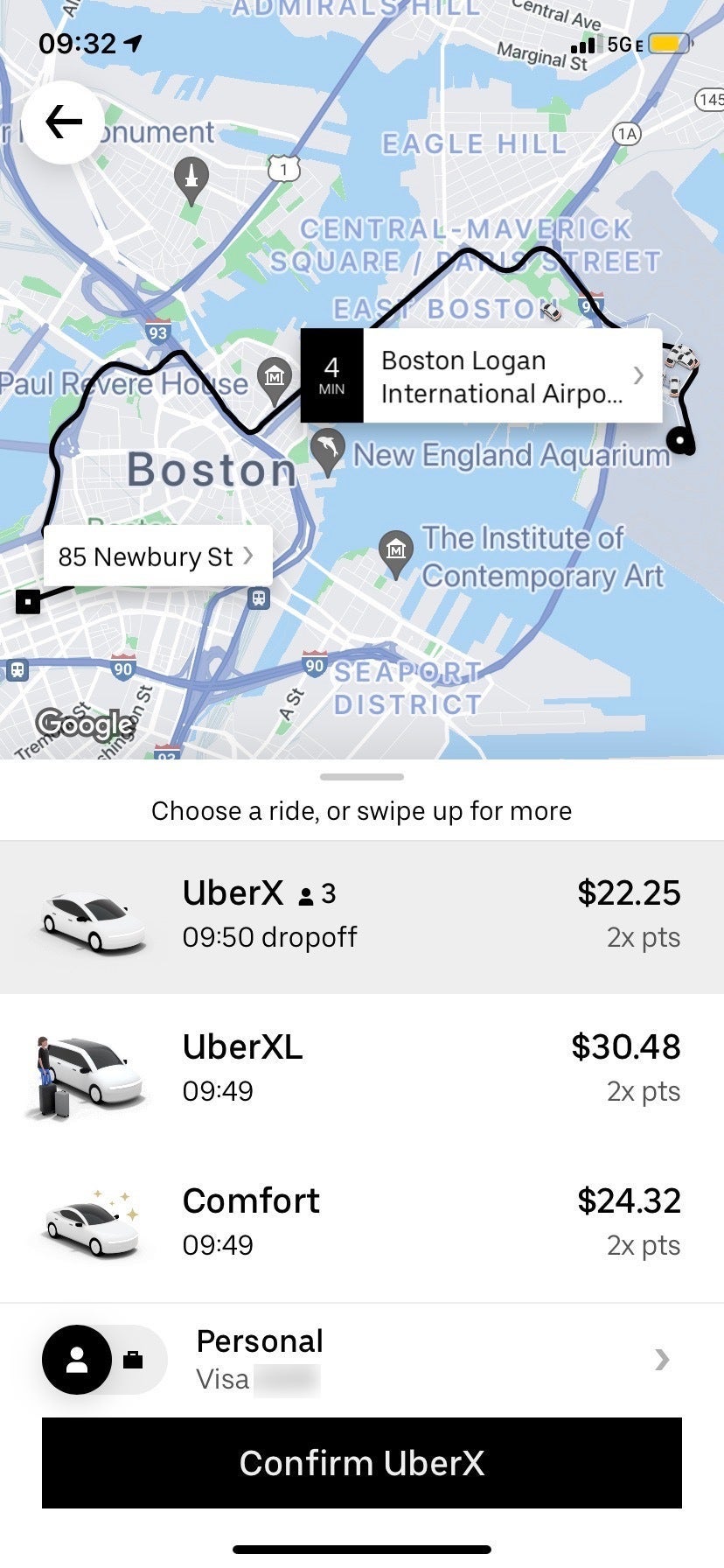Click the Personal profile avatar icon
Viewport: 724px width, 1568px height.
76,1359
